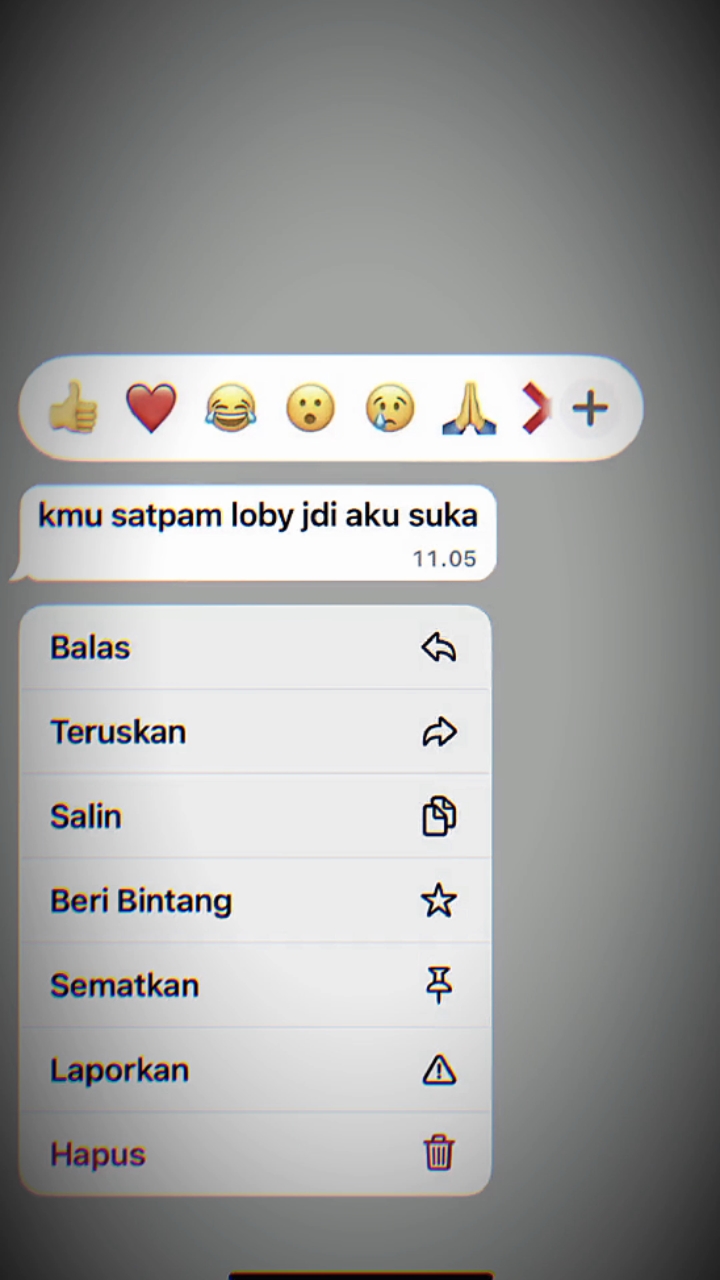The width and height of the screenshot is (720, 1280).
Task: Copy the message with Salin
Action: 255,817
